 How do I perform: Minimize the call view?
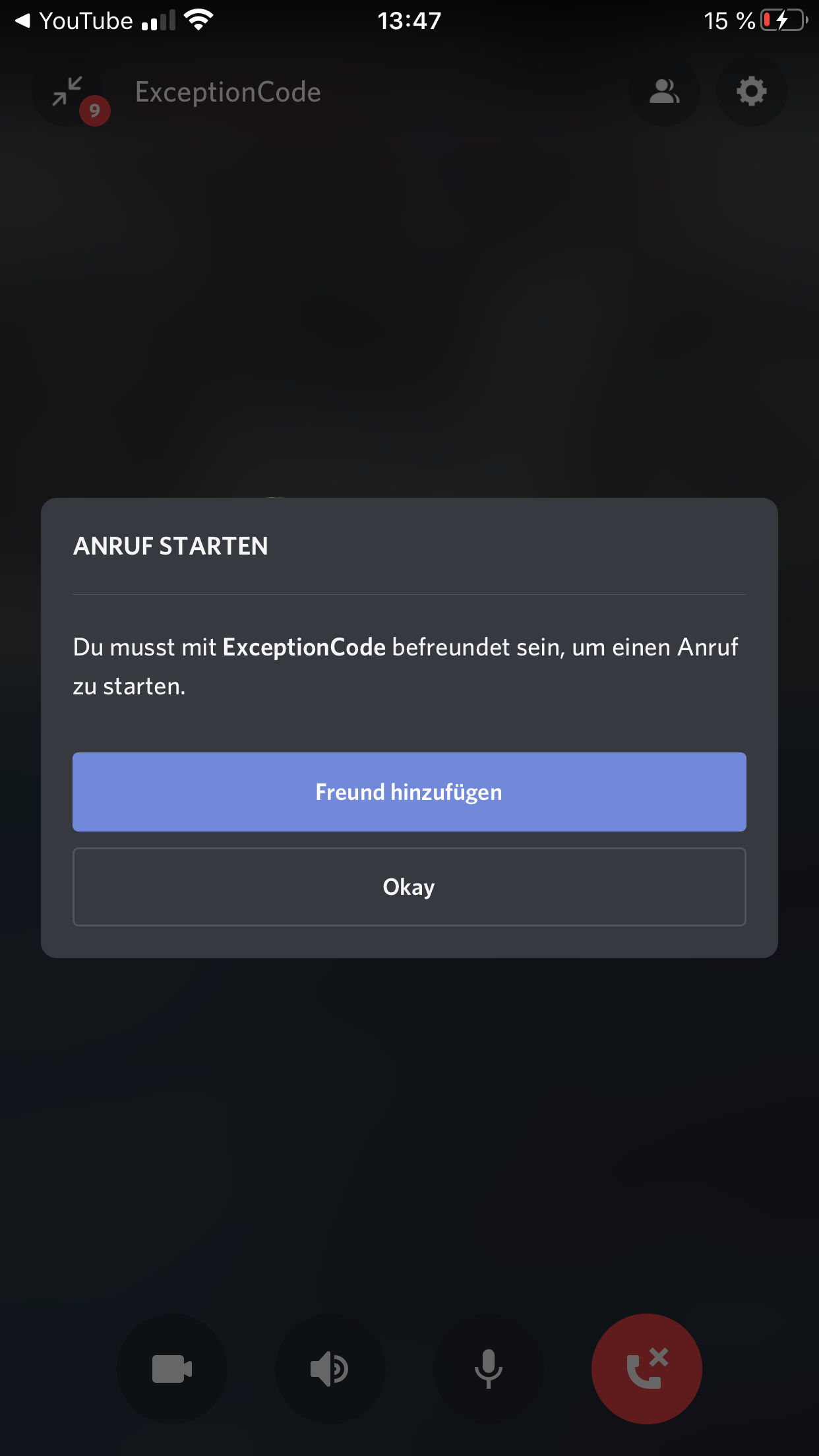[x=68, y=92]
